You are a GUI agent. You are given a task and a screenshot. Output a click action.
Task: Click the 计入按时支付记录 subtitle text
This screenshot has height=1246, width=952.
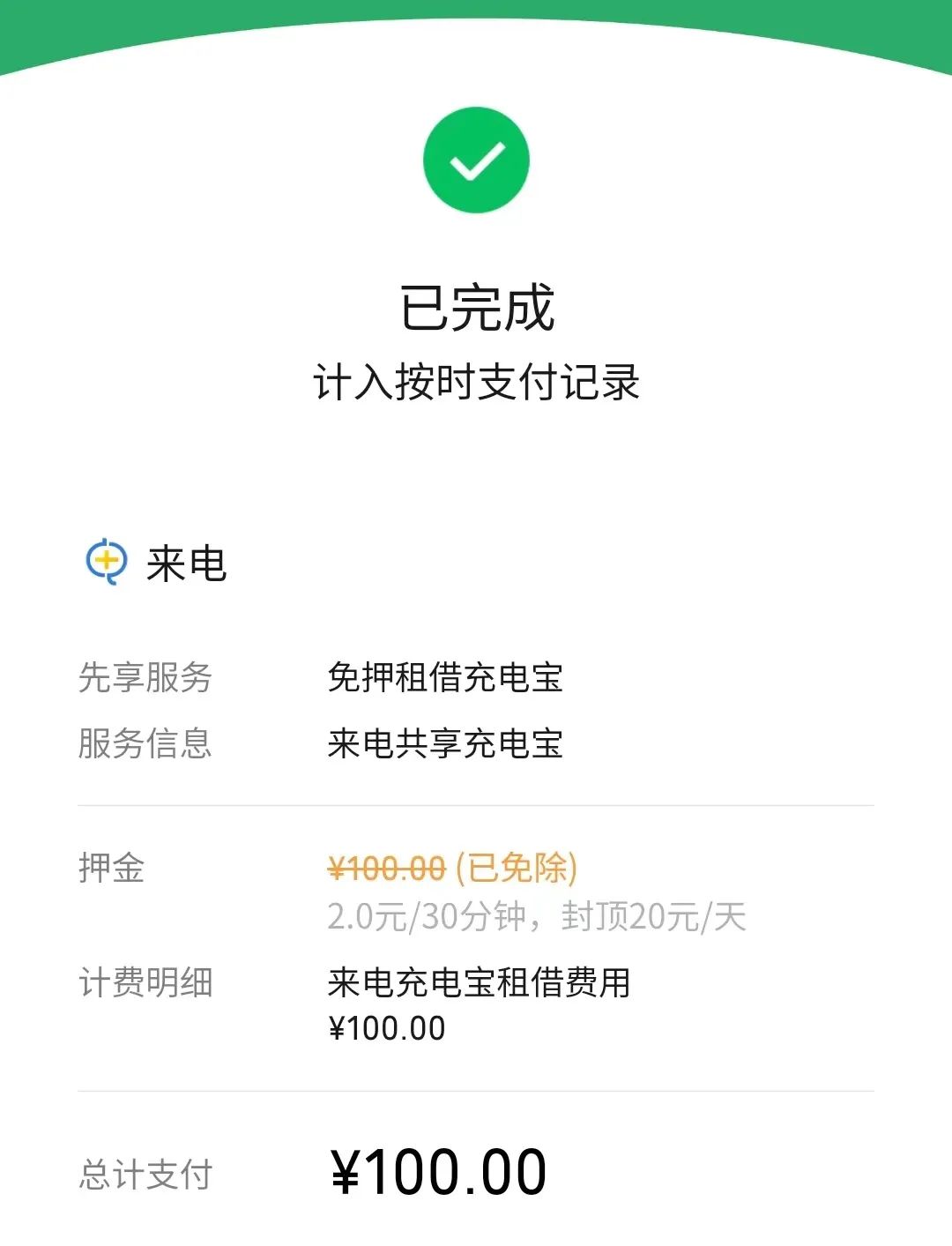[x=476, y=381]
